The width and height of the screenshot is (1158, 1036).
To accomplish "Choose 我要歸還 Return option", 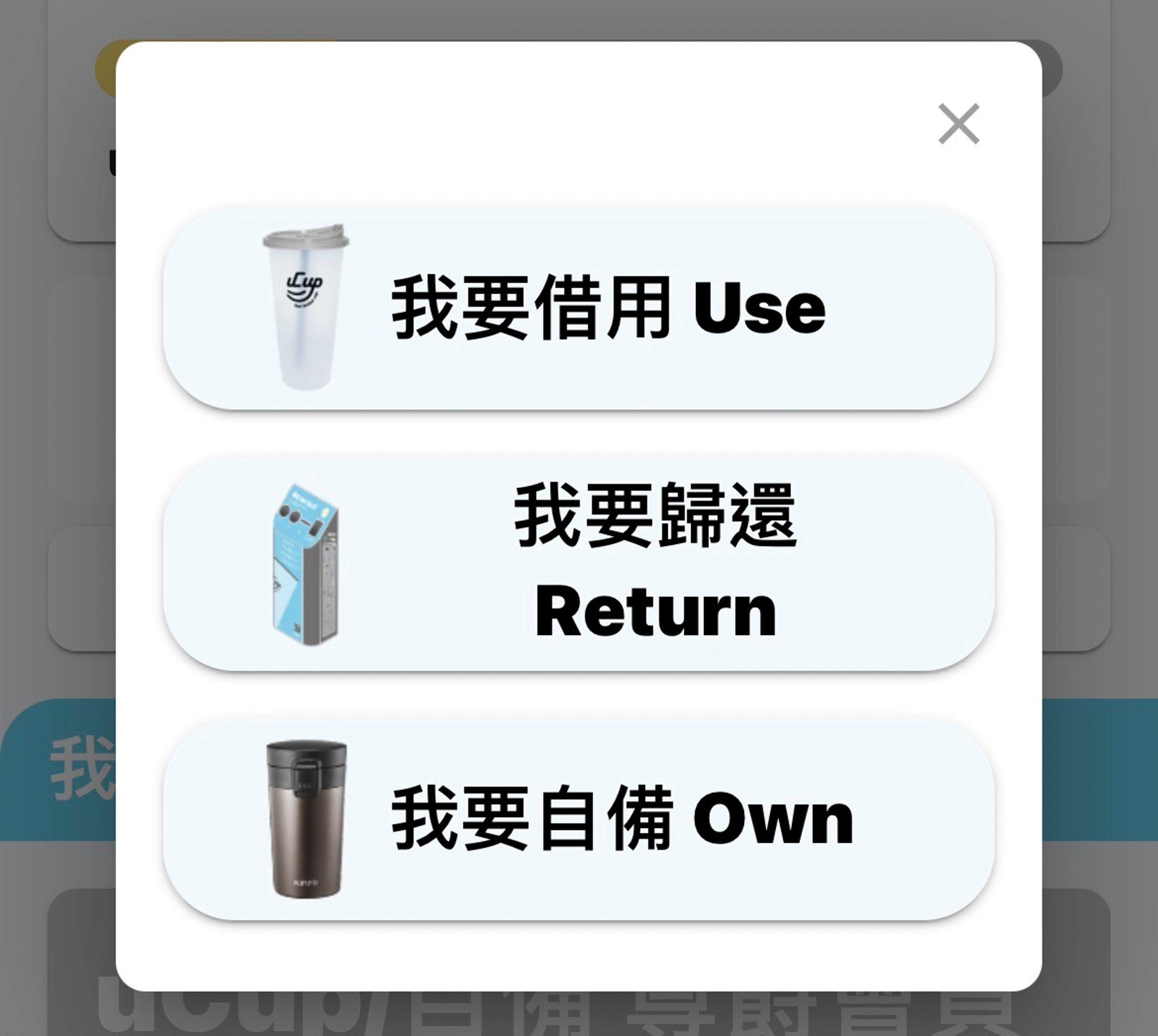I will (579, 563).
